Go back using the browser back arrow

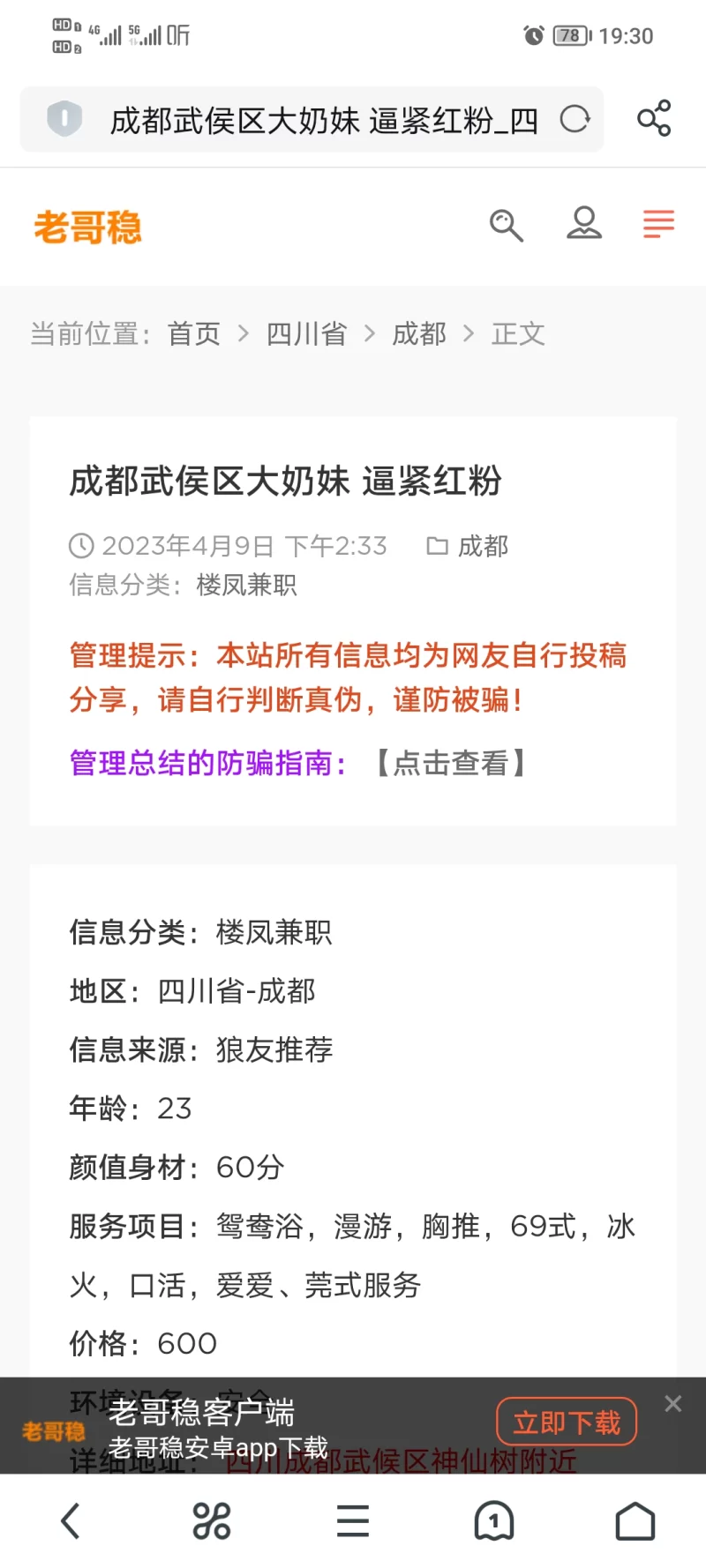71,1520
